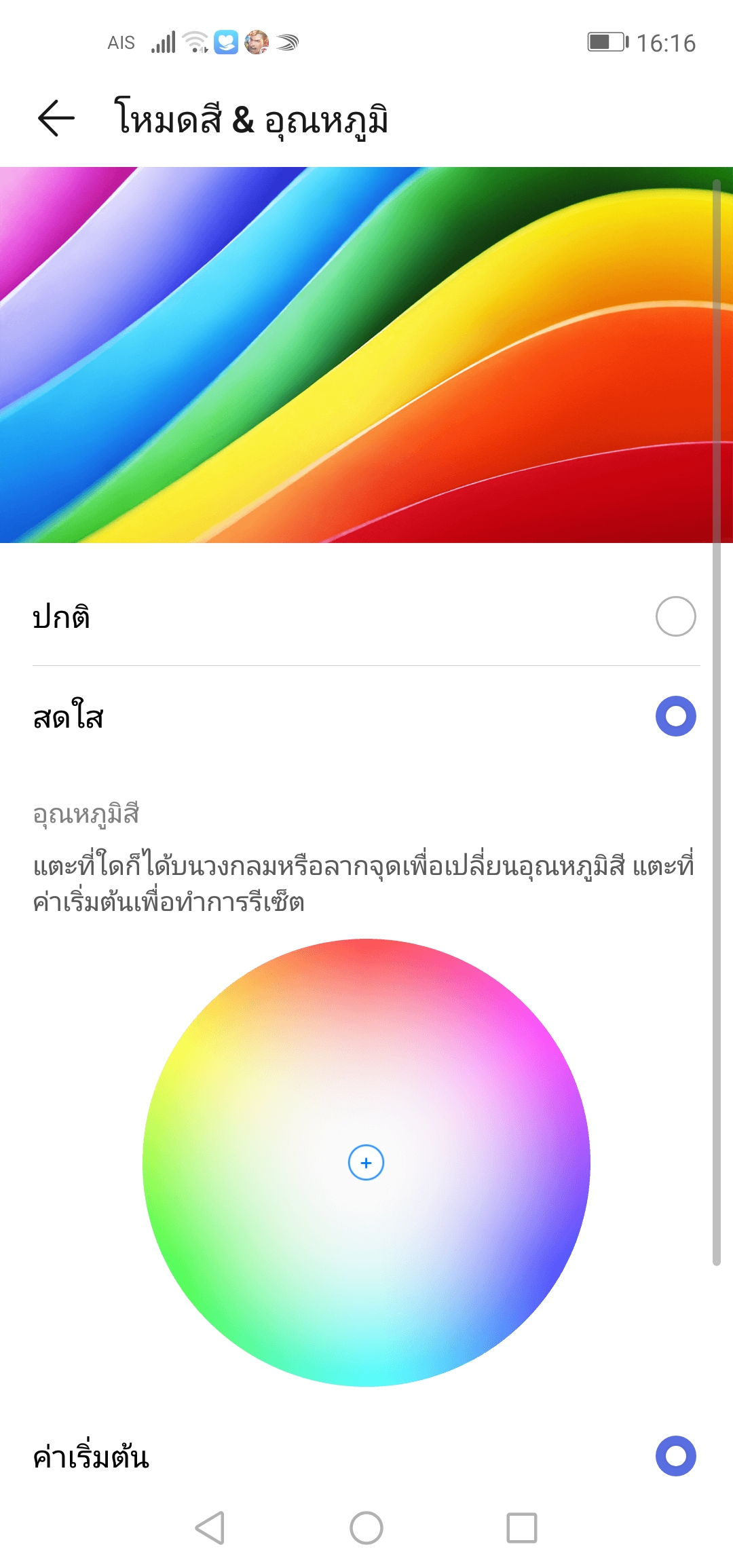Viewport: 733px width, 1568px height.
Task: Go back from the color mode screen
Action: [x=56, y=118]
